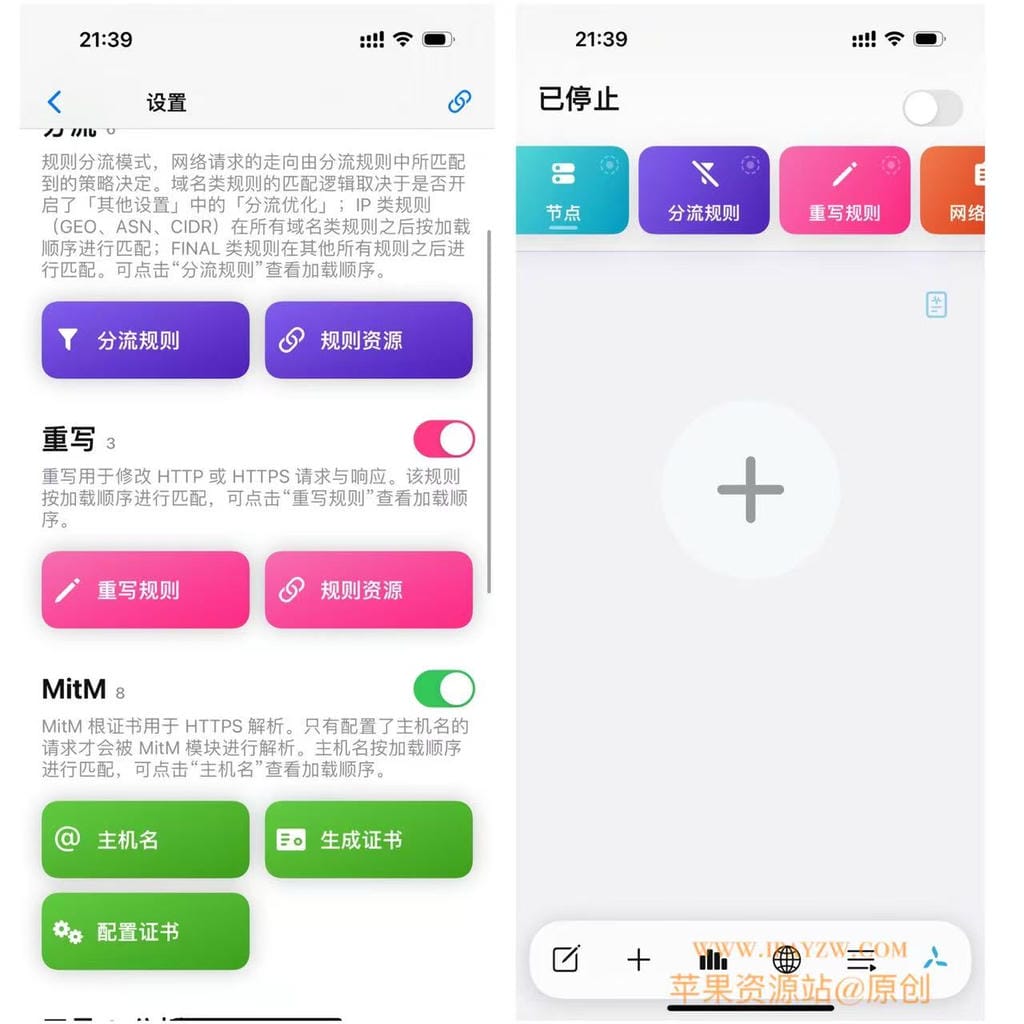Open 配置证书 settings

click(x=145, y=932)
